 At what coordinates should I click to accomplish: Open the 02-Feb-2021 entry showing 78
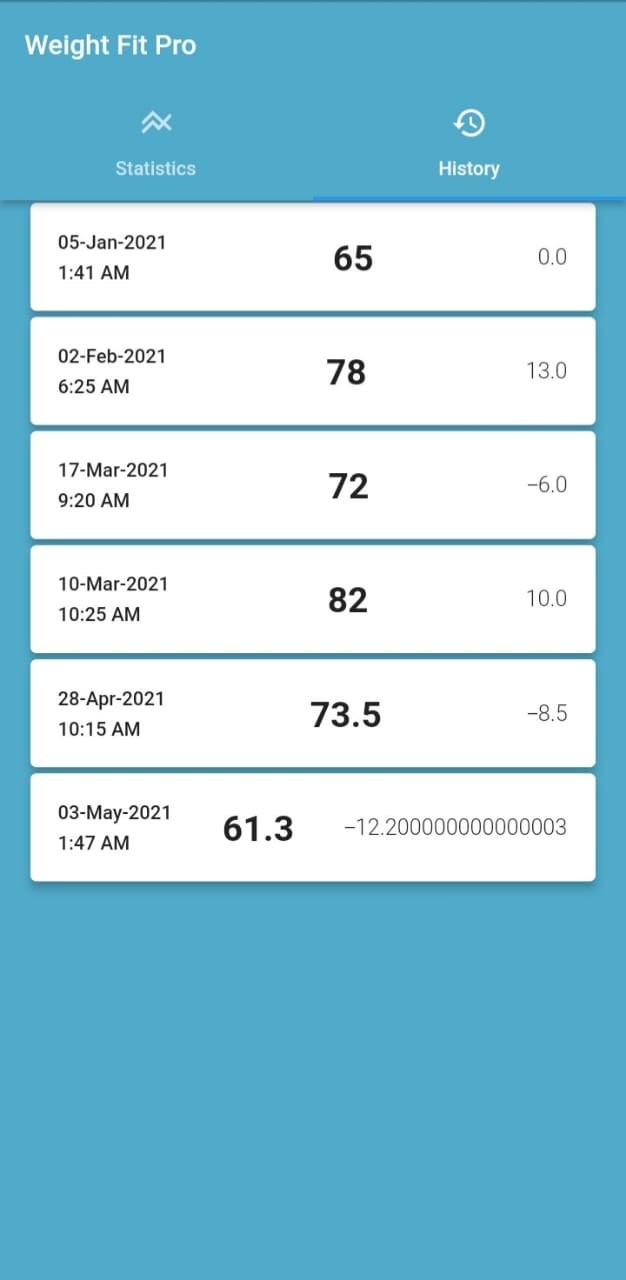pos(313,371)
